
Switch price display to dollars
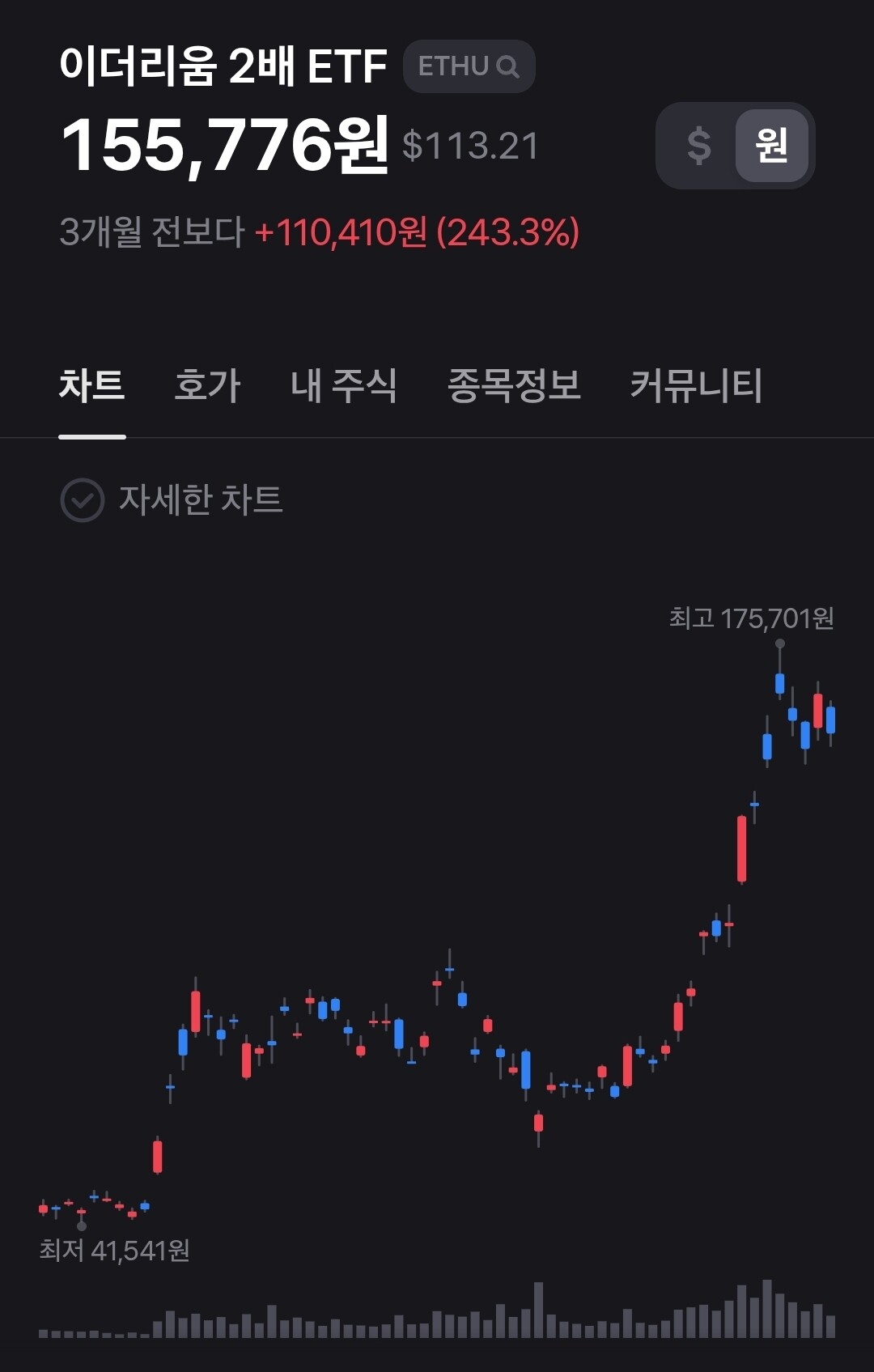(x=698, y=146)
